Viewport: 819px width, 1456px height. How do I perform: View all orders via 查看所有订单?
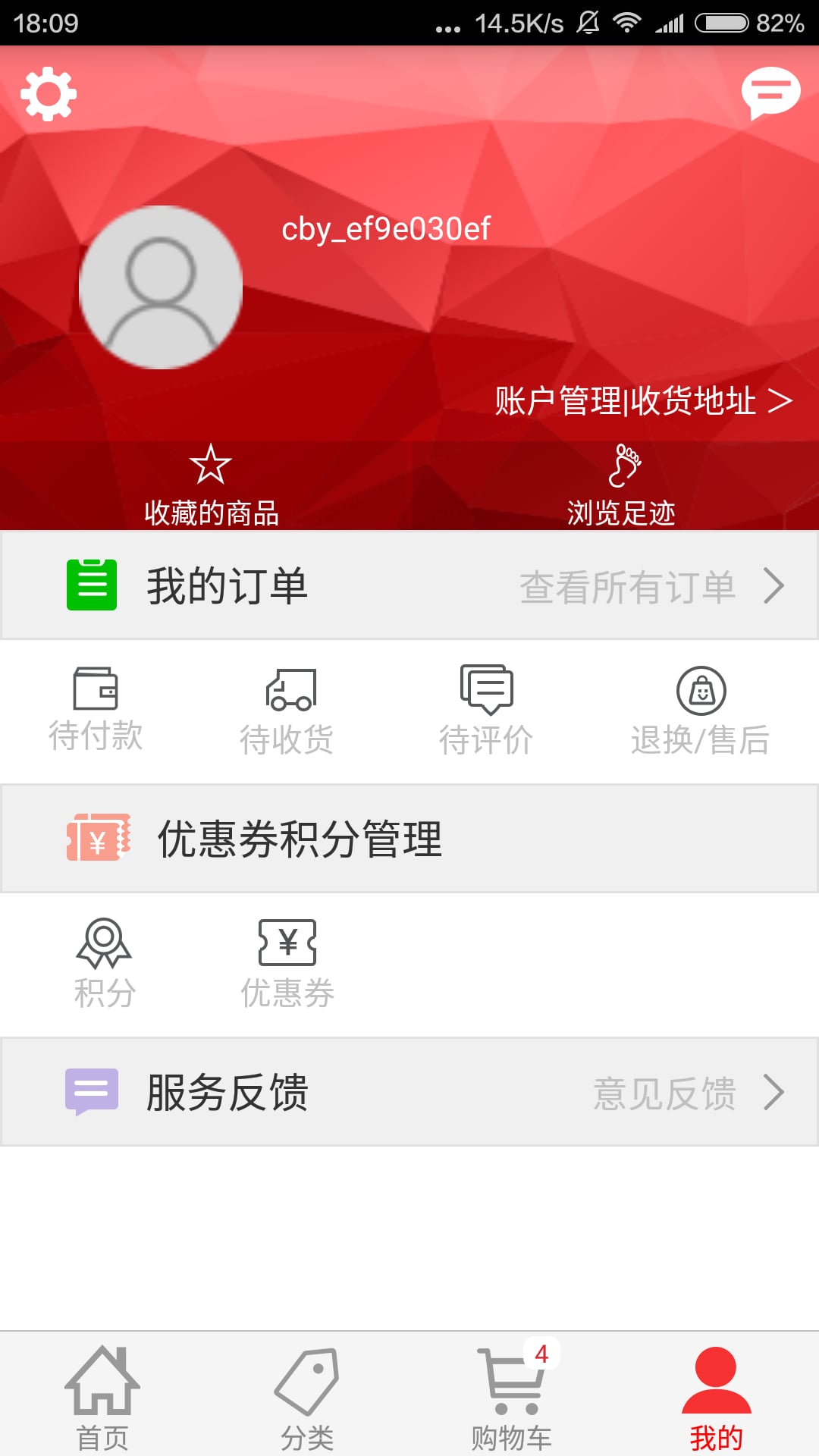(652, 586)
